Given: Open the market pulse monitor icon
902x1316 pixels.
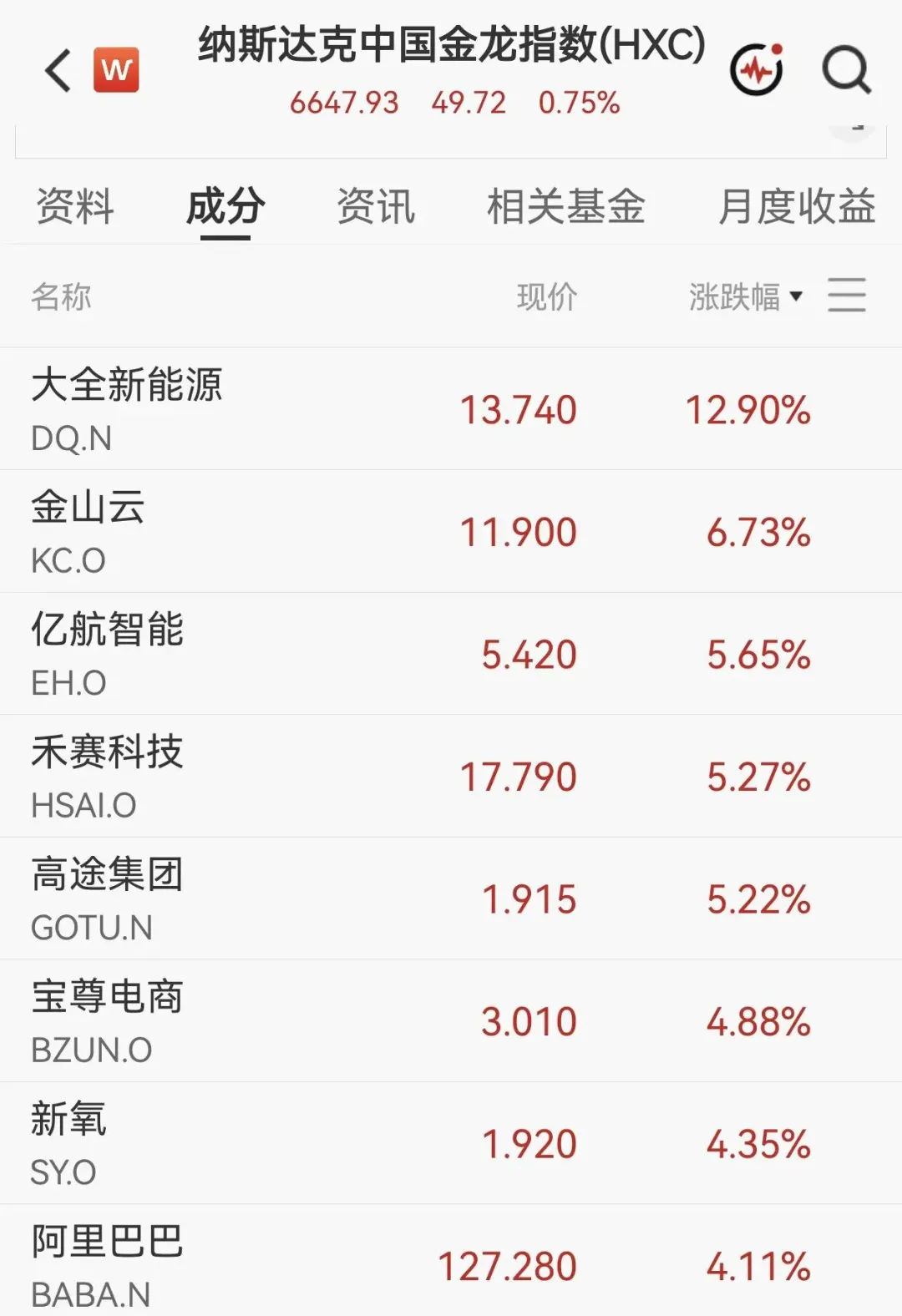Looking at the screenshot, I should point(757,69).
